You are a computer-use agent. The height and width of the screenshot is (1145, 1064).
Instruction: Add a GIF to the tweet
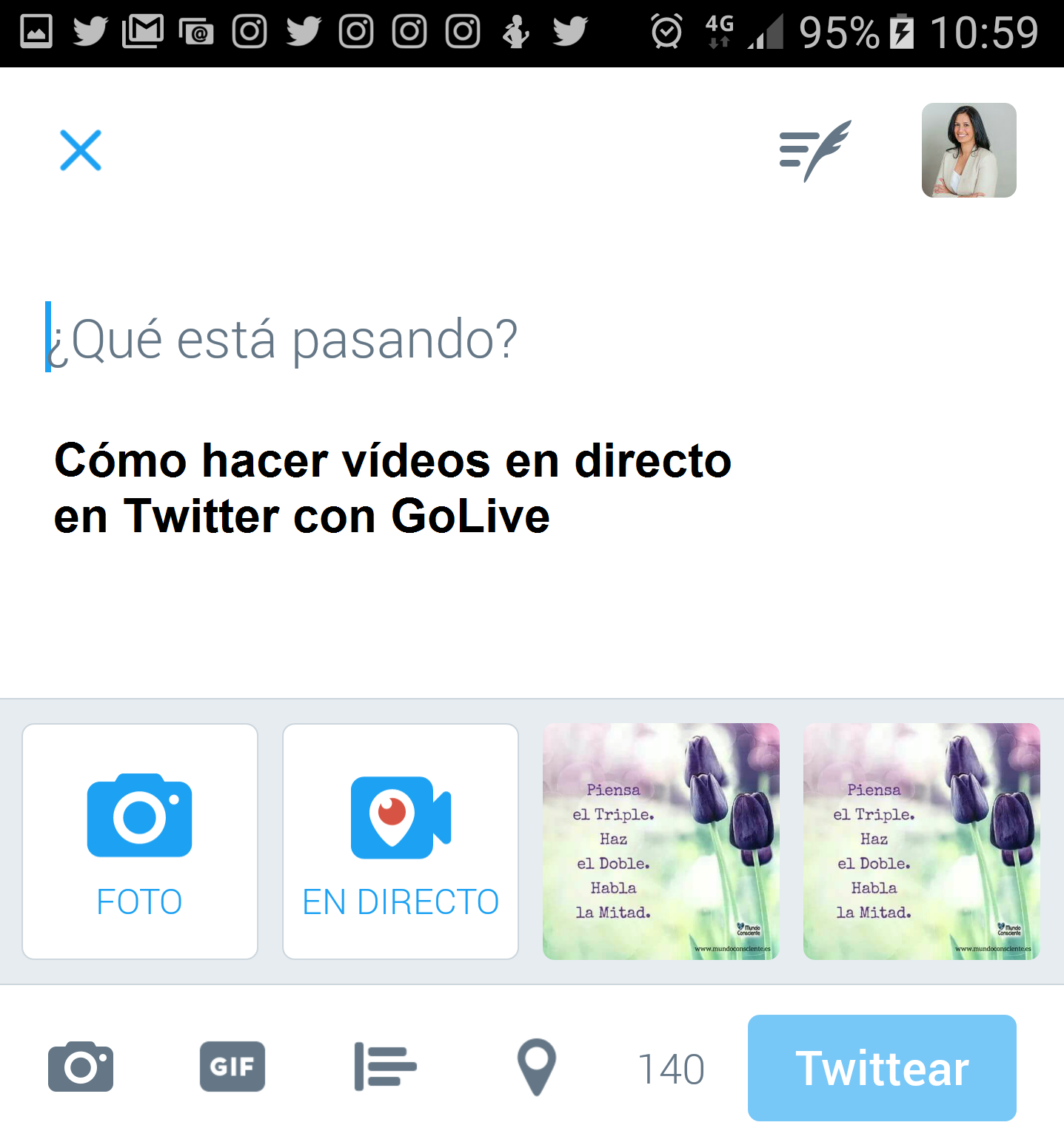coord(232,1067)
